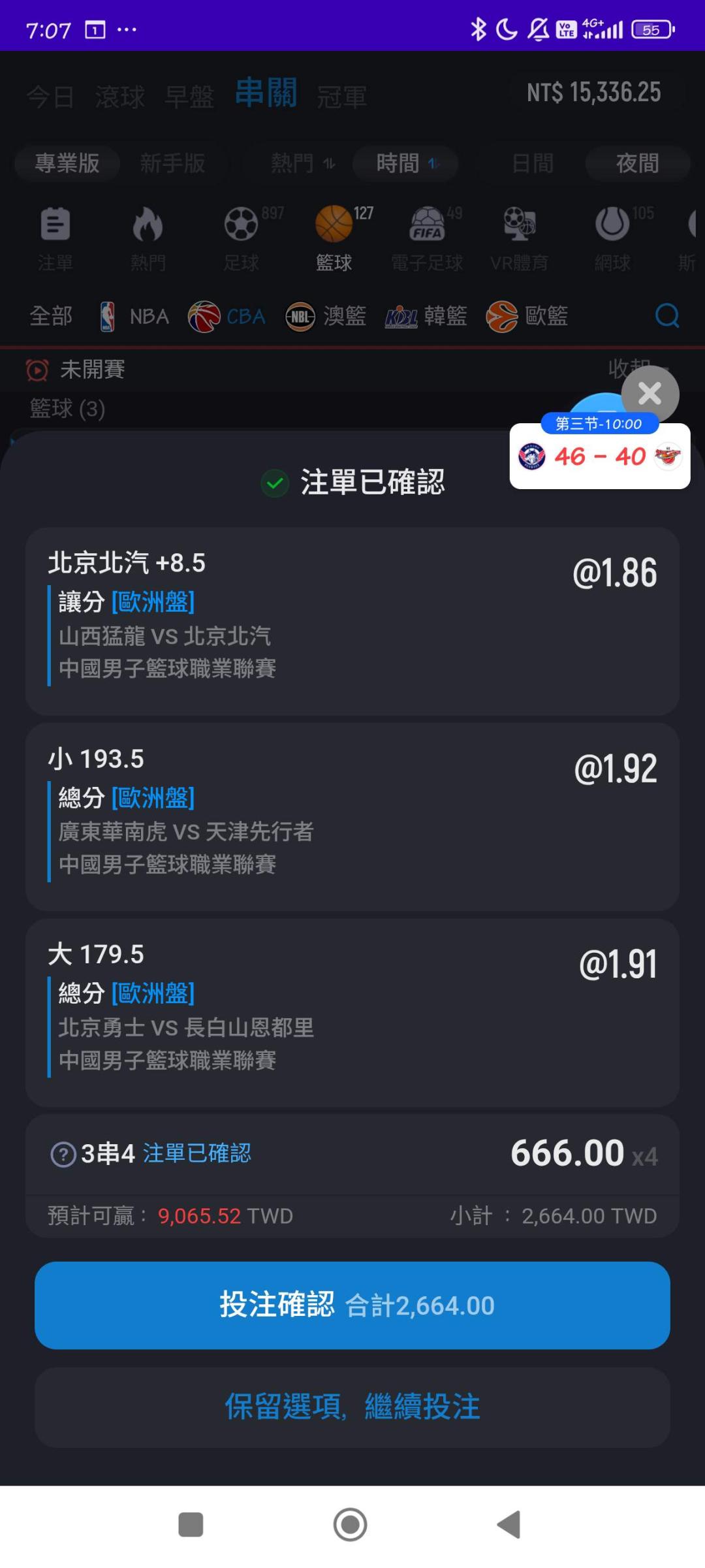Go back with the system back button
This screenshot has width=705, height=1568.
509,1525
